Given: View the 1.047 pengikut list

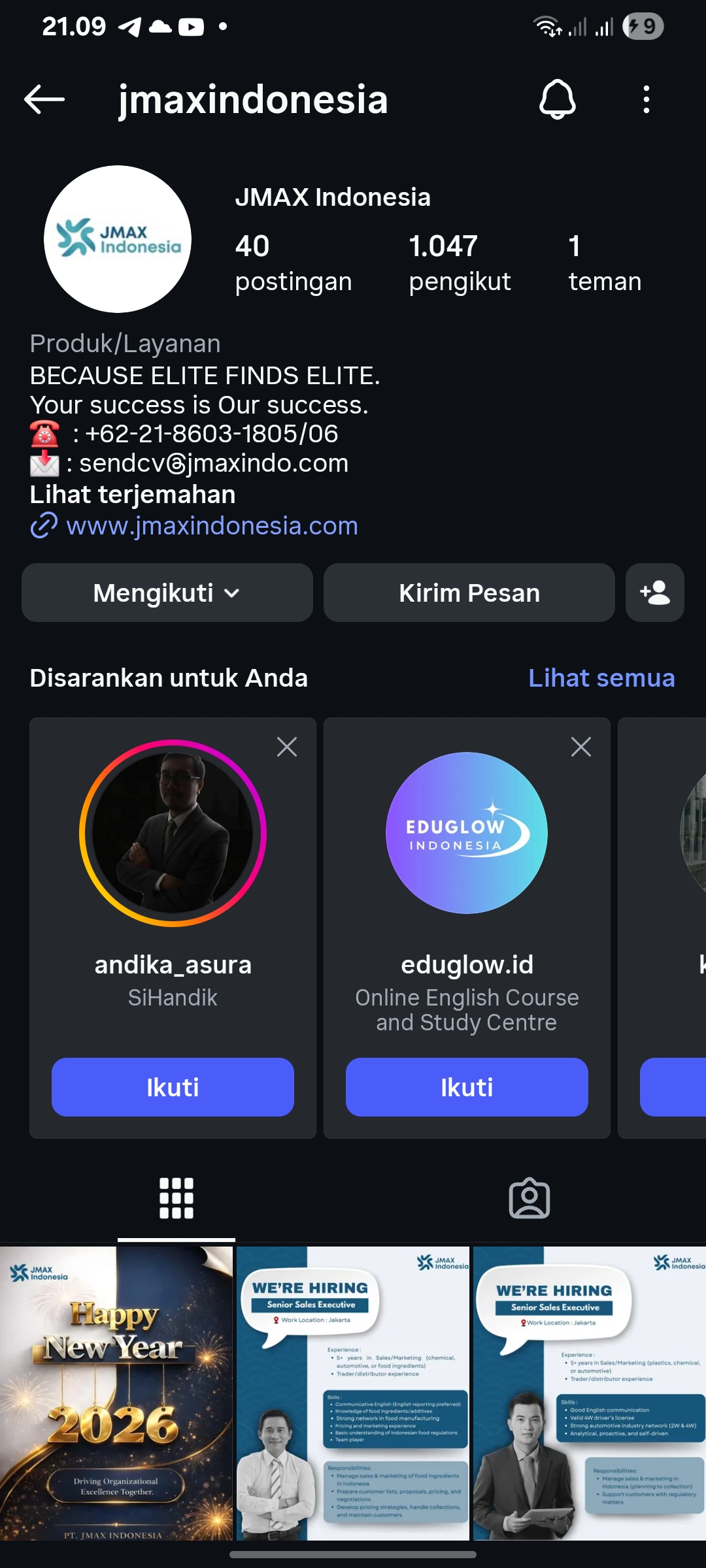Looking at the screenshot, I should click(x=460, y=263).
